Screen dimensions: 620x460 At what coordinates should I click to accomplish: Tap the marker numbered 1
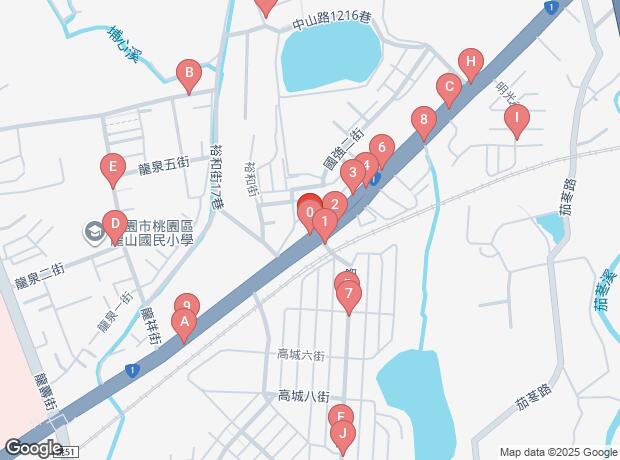click(x=325, y=225)
